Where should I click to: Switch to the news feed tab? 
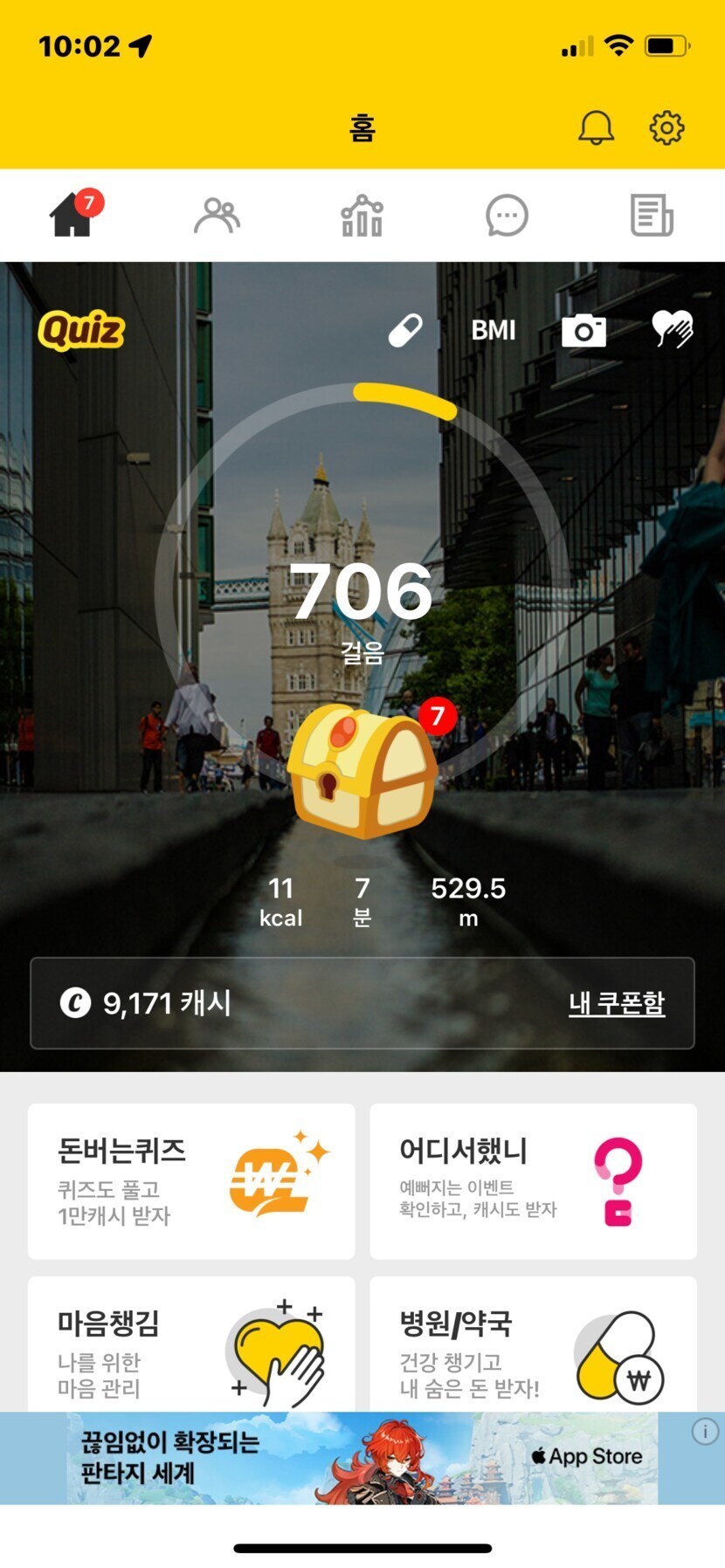click(x=652, y=216)
